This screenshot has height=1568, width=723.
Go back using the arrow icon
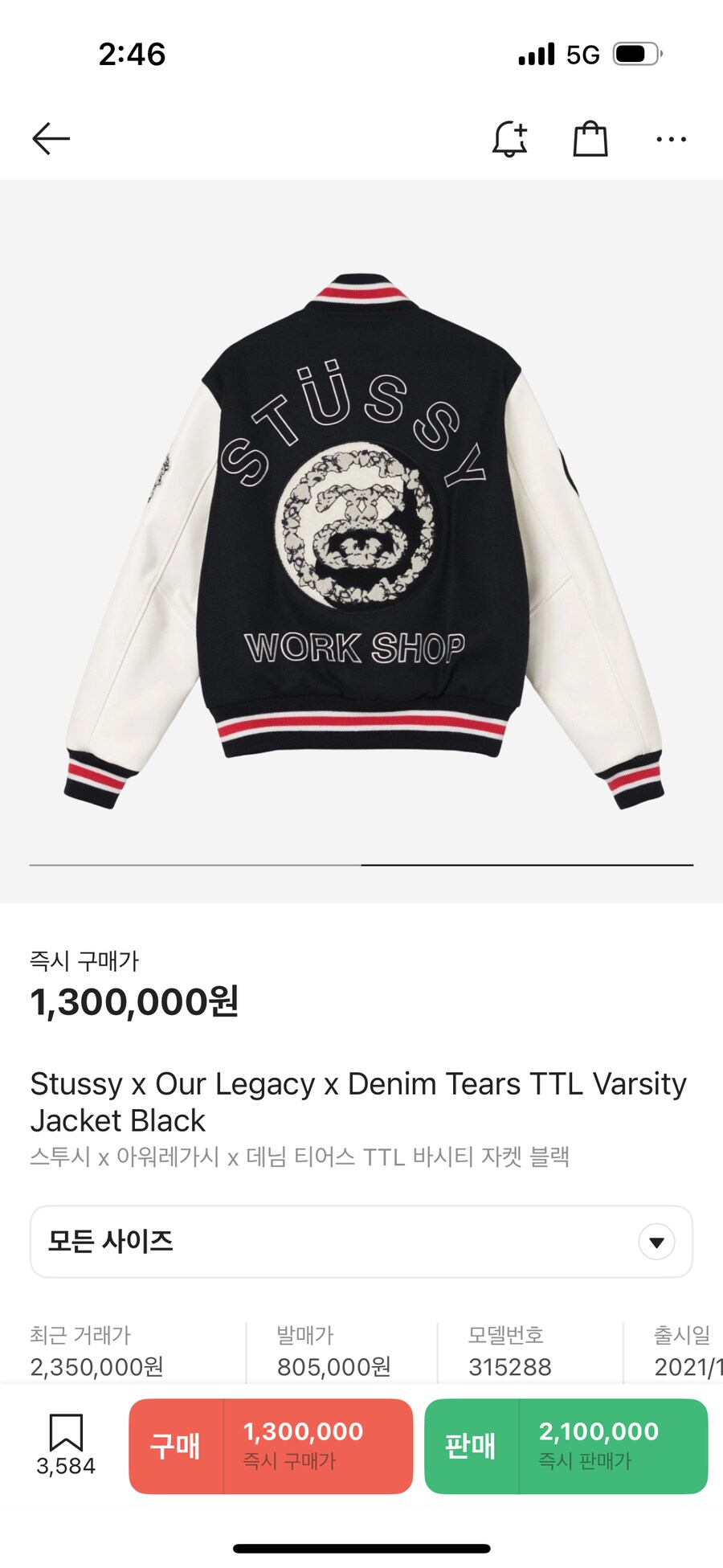(51, 139)
